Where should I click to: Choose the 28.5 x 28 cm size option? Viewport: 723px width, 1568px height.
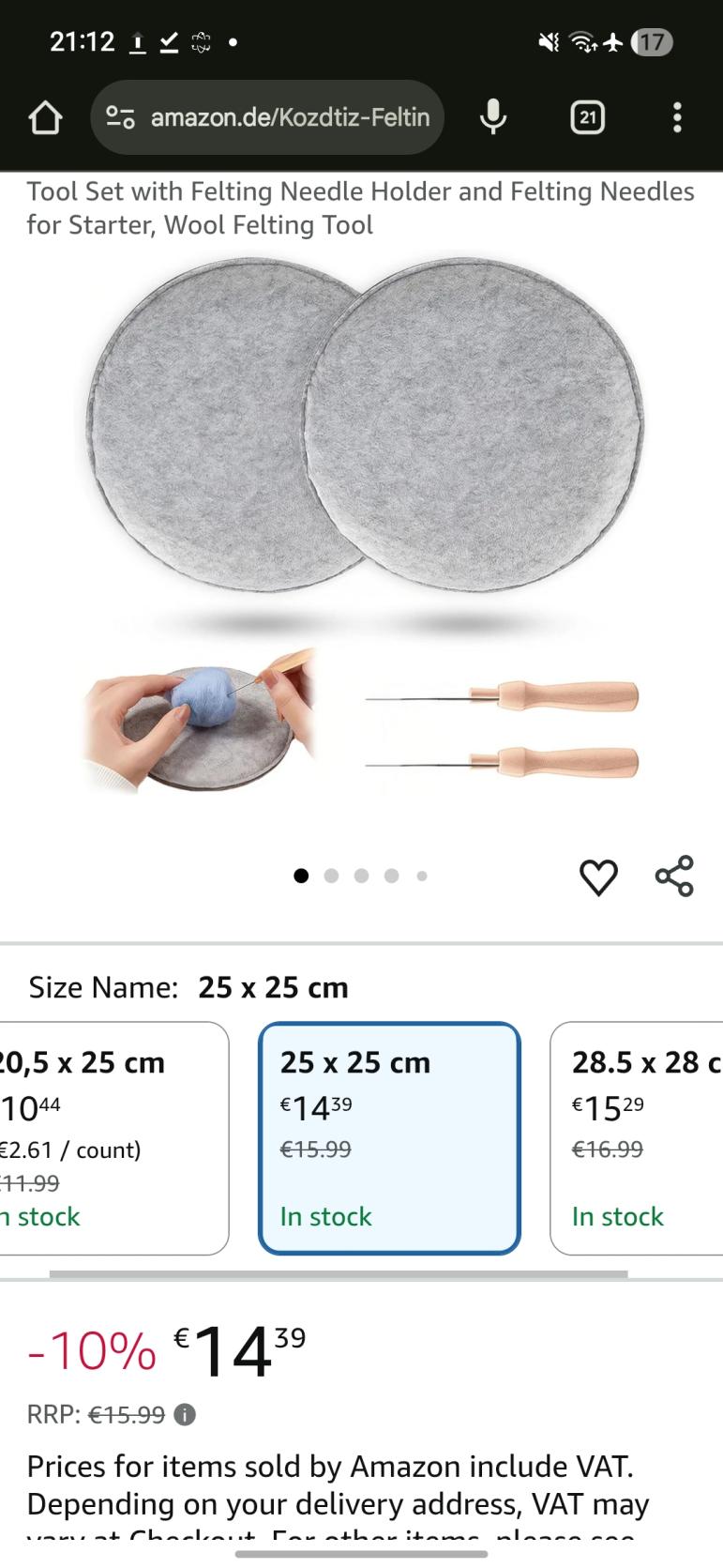638,1137
